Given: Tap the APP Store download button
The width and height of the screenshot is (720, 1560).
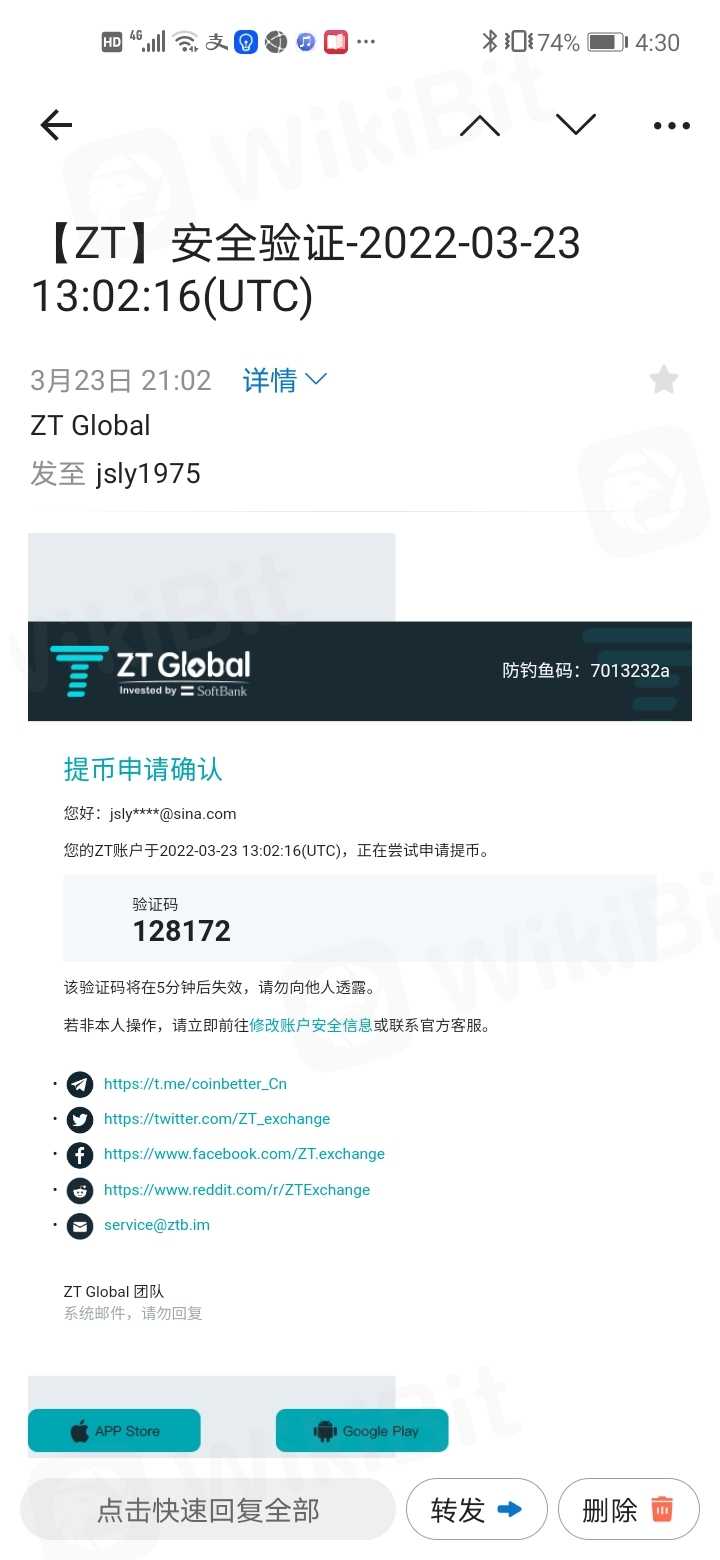Looking at the screenshot, I should [114, 1431].
